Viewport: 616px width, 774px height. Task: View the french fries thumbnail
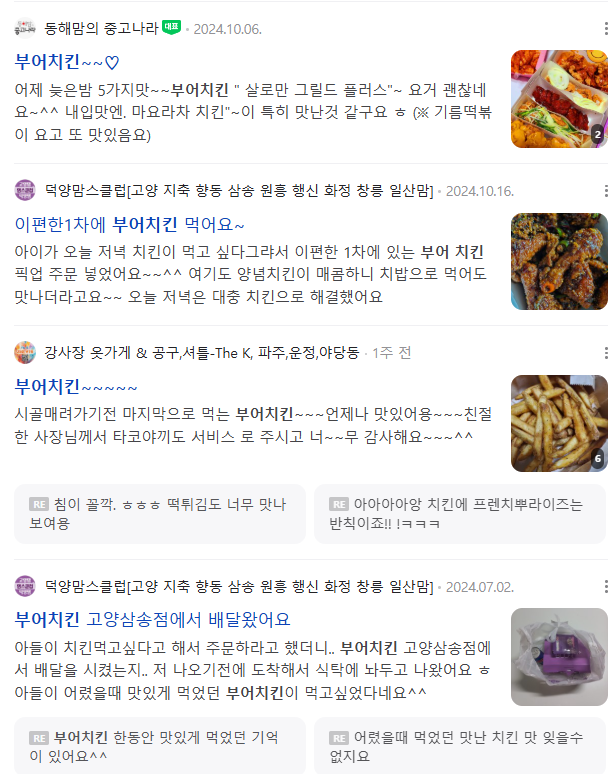558,422
